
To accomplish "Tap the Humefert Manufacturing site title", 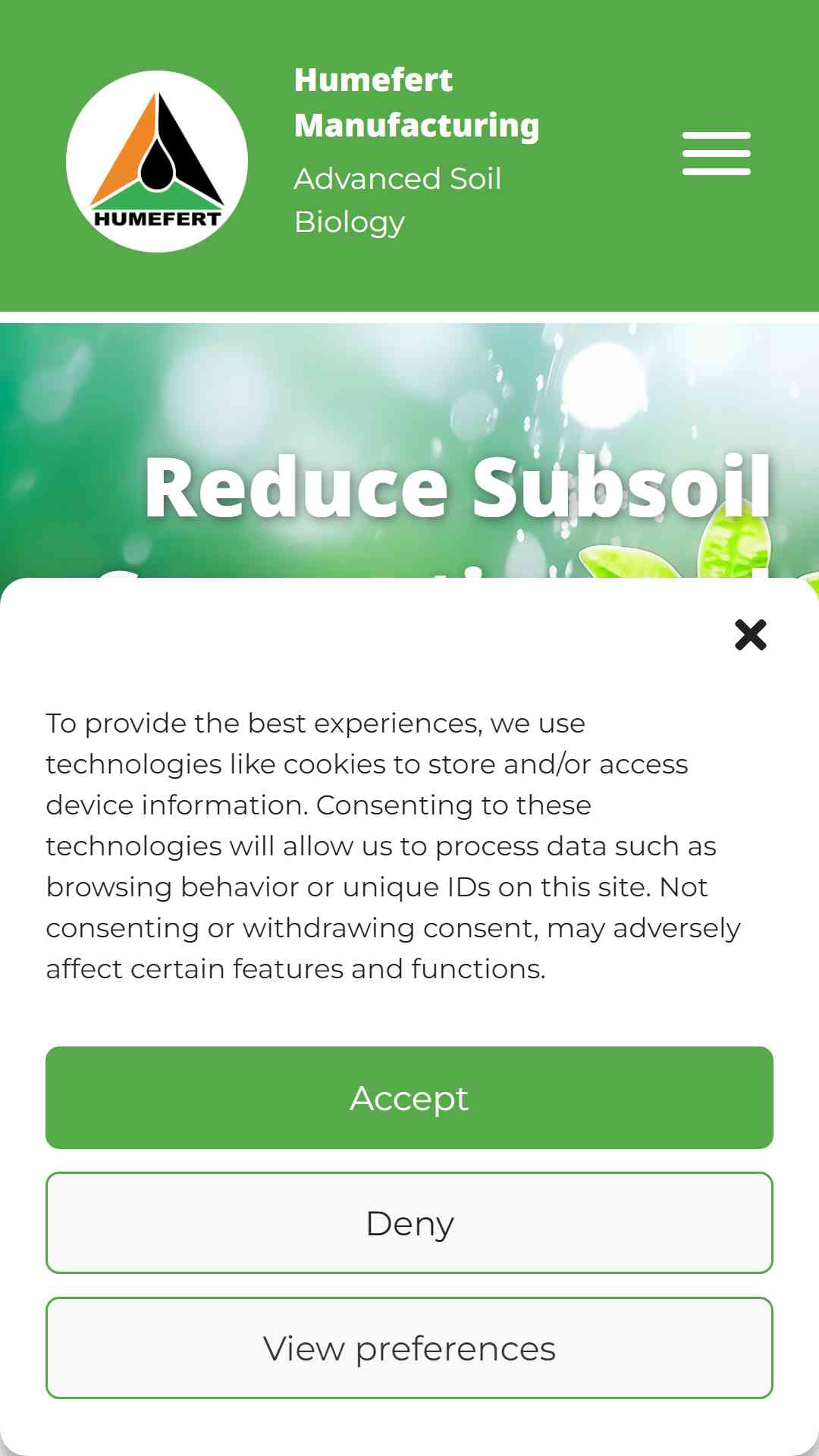I will pyautogui.click(x=416, y=102).
